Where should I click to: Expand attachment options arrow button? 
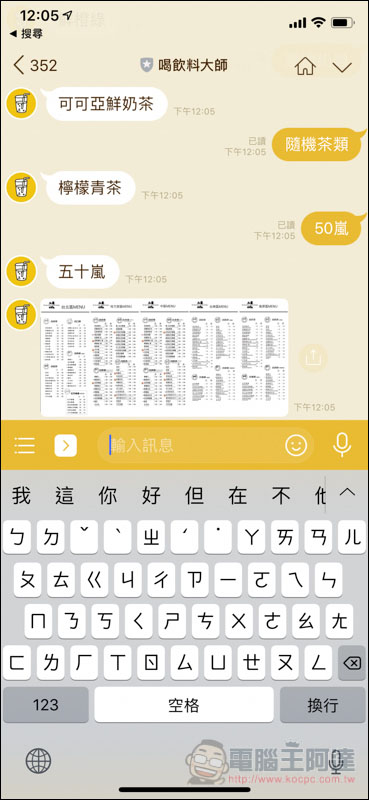pos(65,446)
